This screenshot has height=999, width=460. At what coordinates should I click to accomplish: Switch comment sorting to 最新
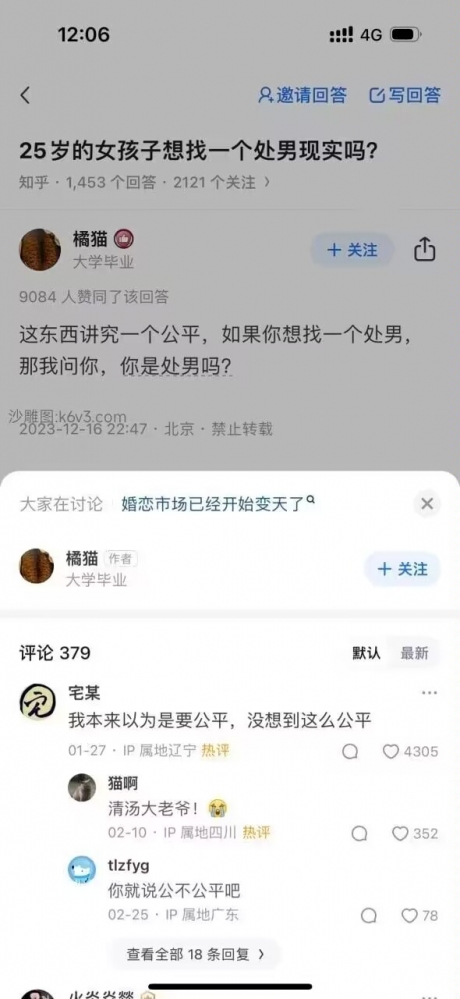click(x=414, y=653)
